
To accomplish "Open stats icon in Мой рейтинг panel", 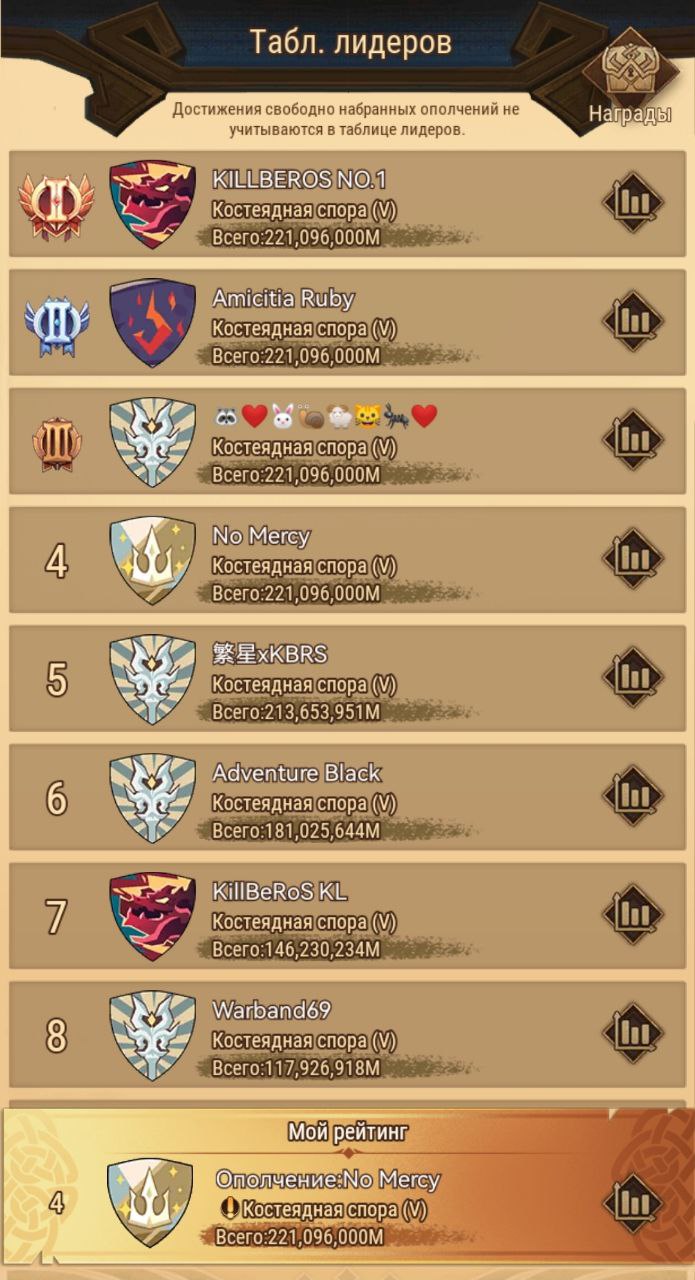I will [x=632, y=1201].
